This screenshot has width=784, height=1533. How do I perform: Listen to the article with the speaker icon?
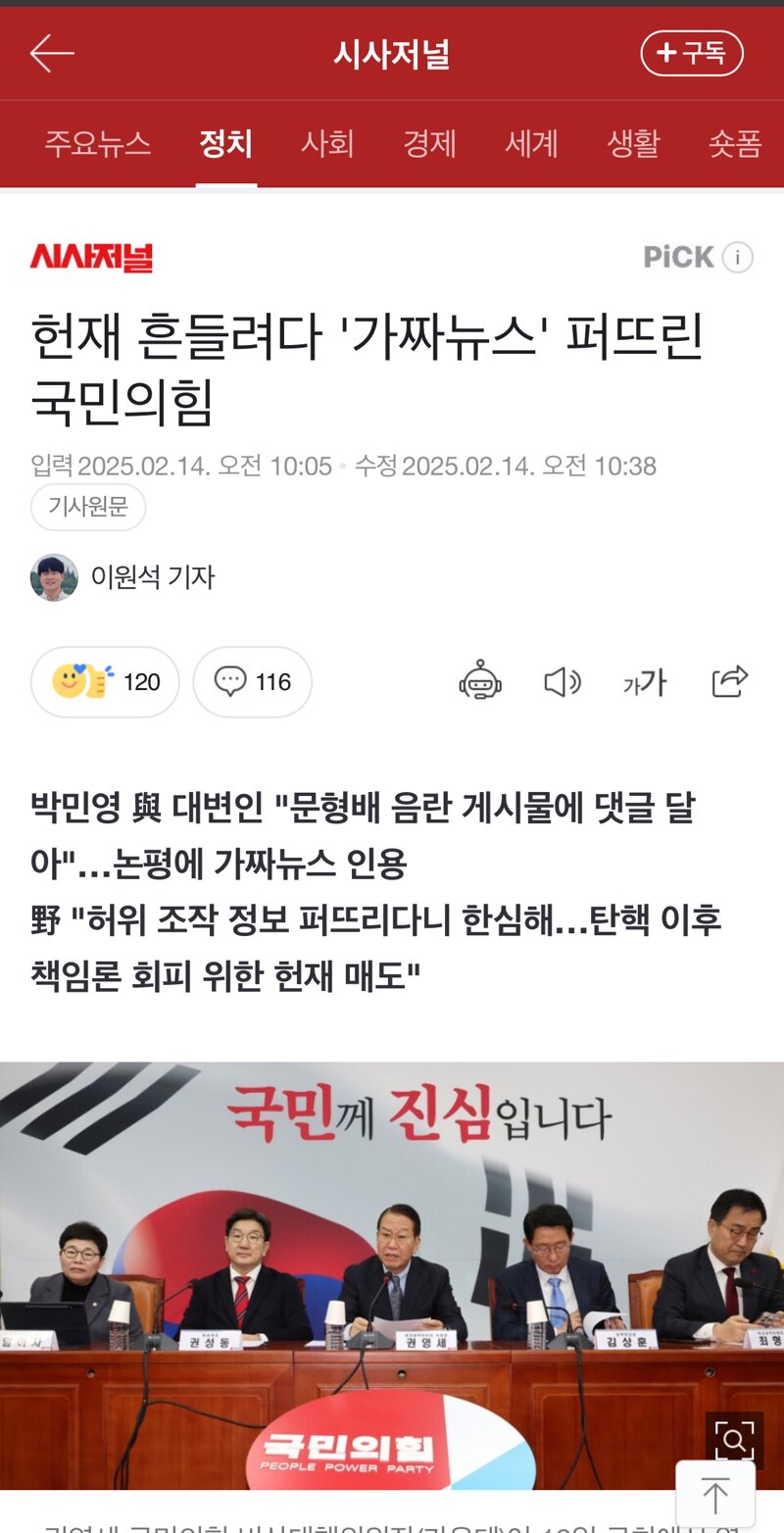[x=563, y=681]
